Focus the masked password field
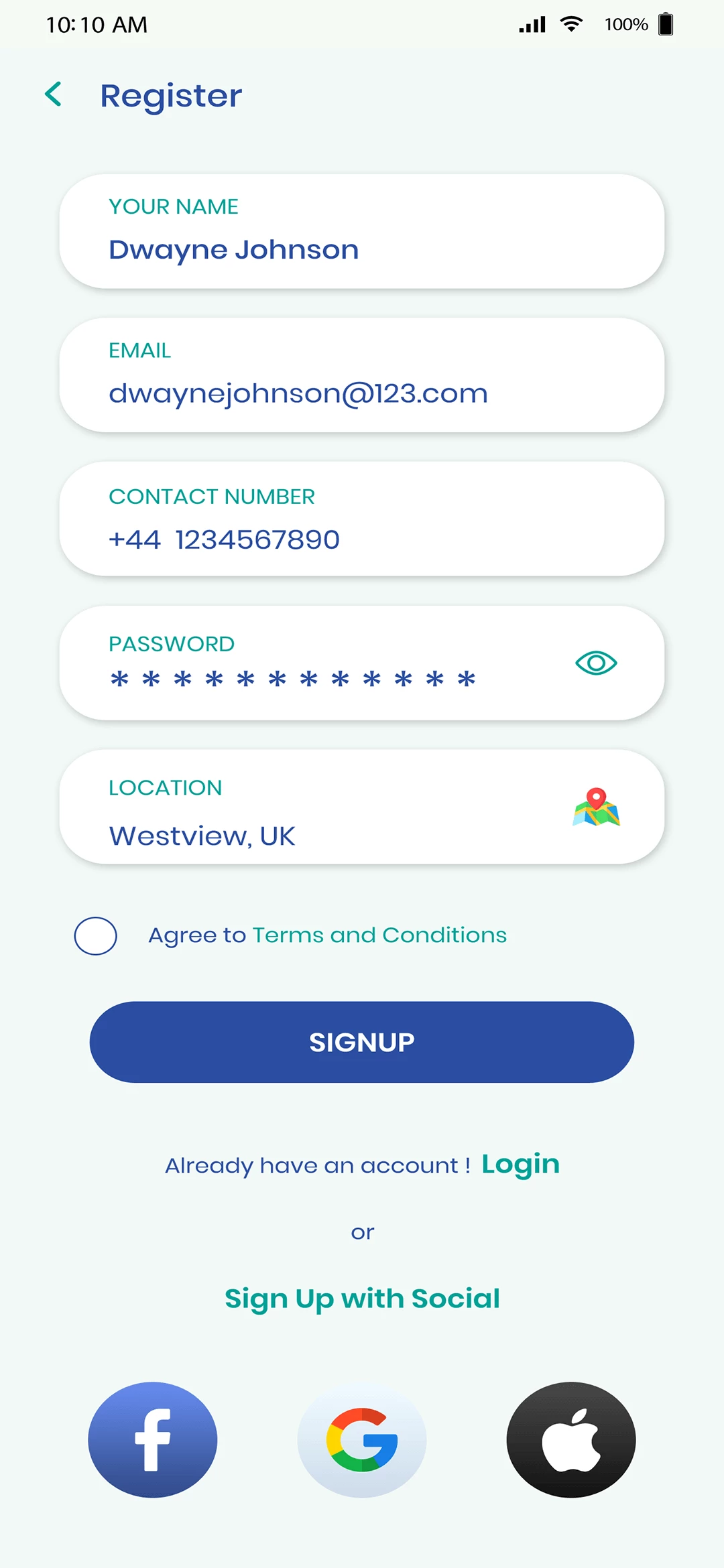Viewport: 724px width, 1568px height. [x=292, y=679]
